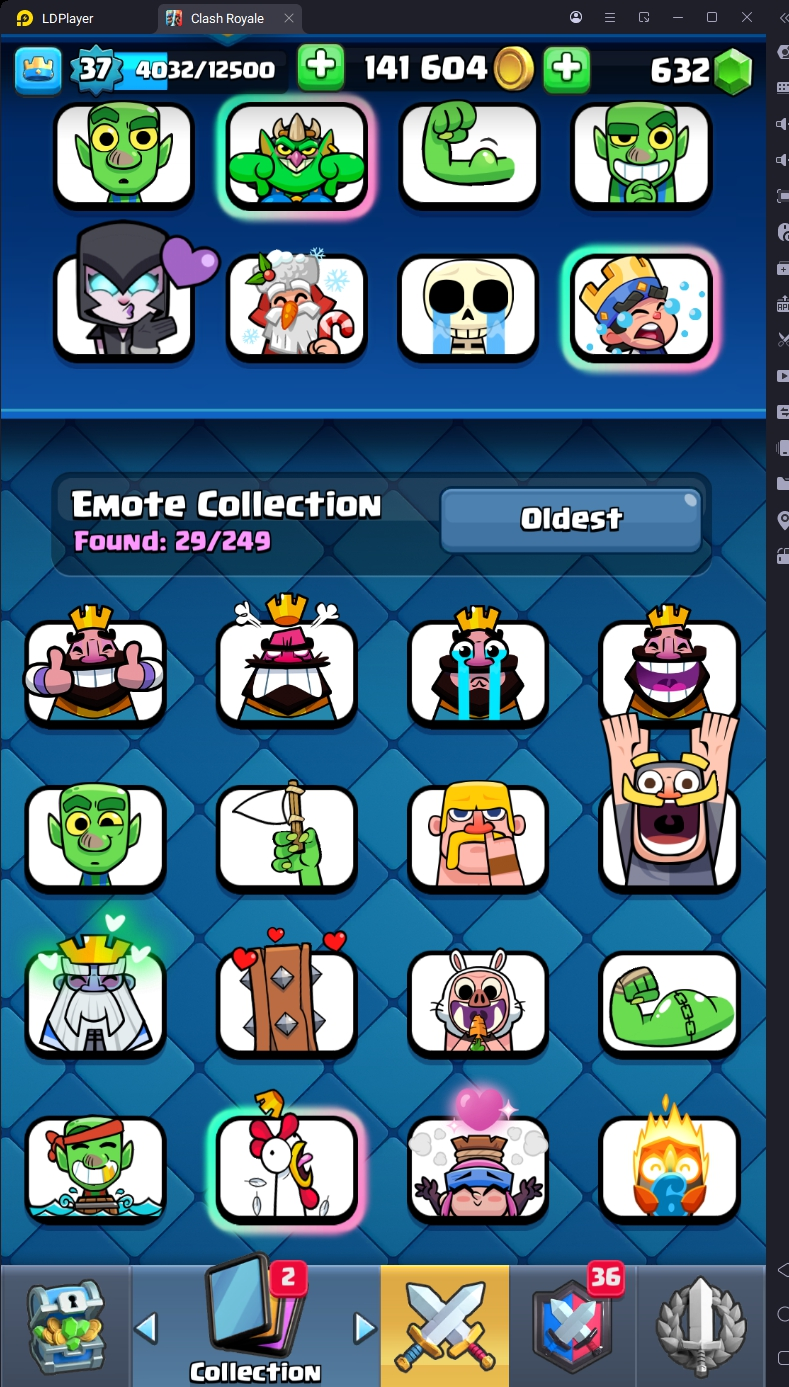Screen dimensions: 789x1387
Task: Pick the chicken emote in collection
Action: 287,1167
